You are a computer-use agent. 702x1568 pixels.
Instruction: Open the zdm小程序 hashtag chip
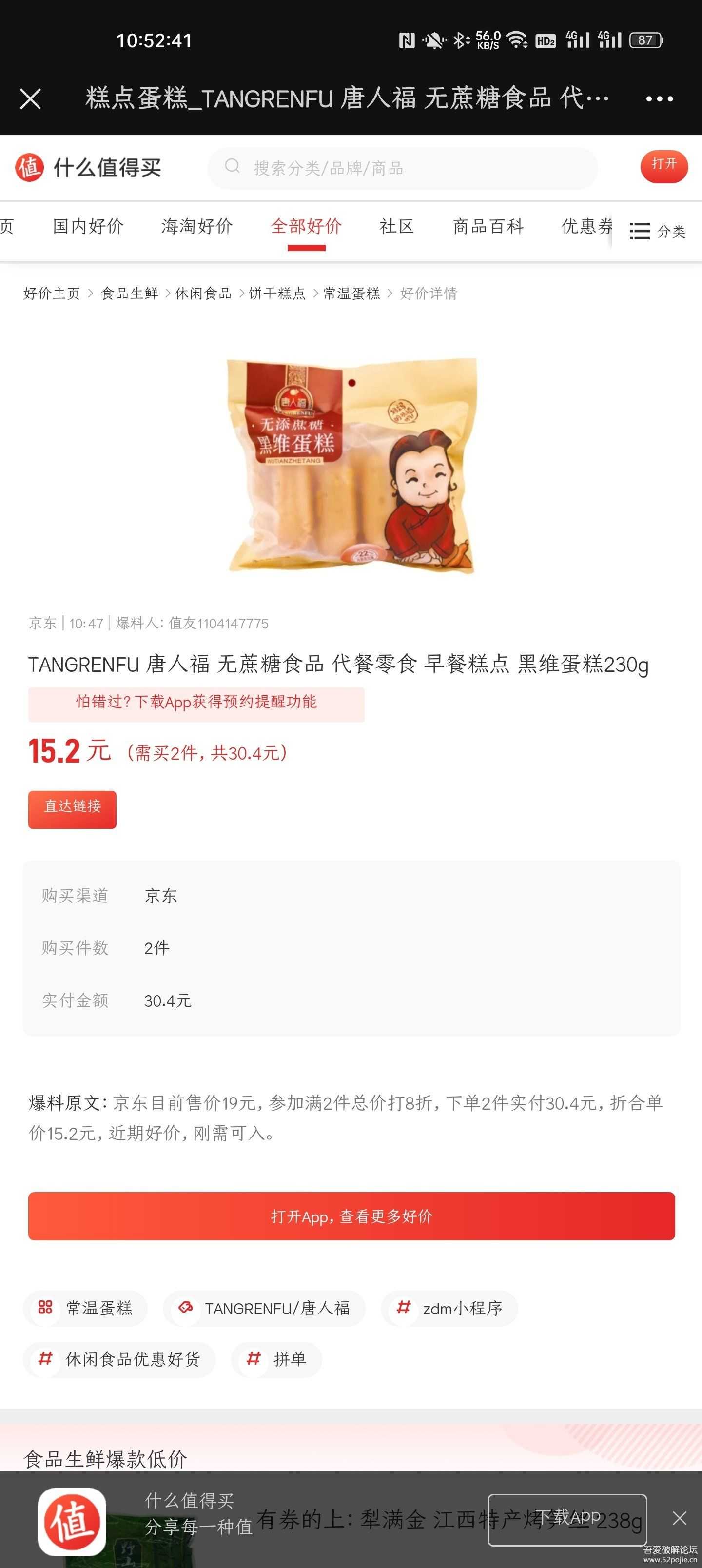pos(449,1308)
